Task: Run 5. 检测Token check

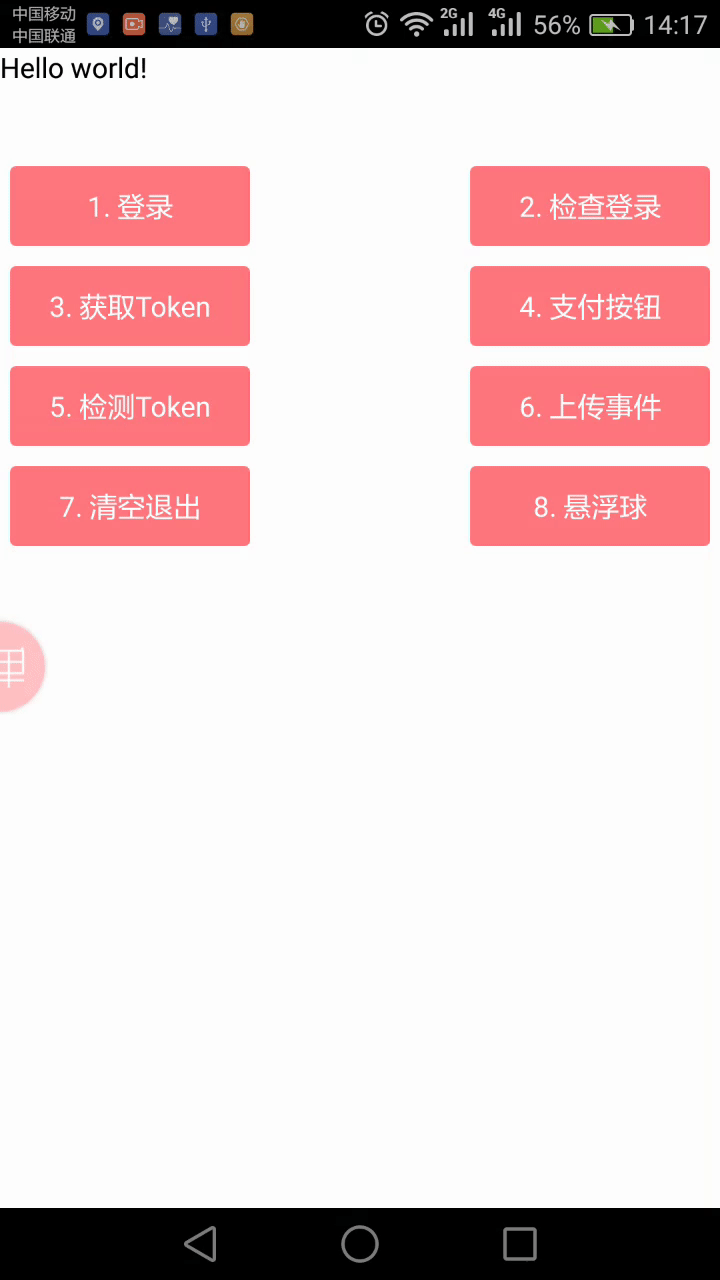Action: (130, 406)
